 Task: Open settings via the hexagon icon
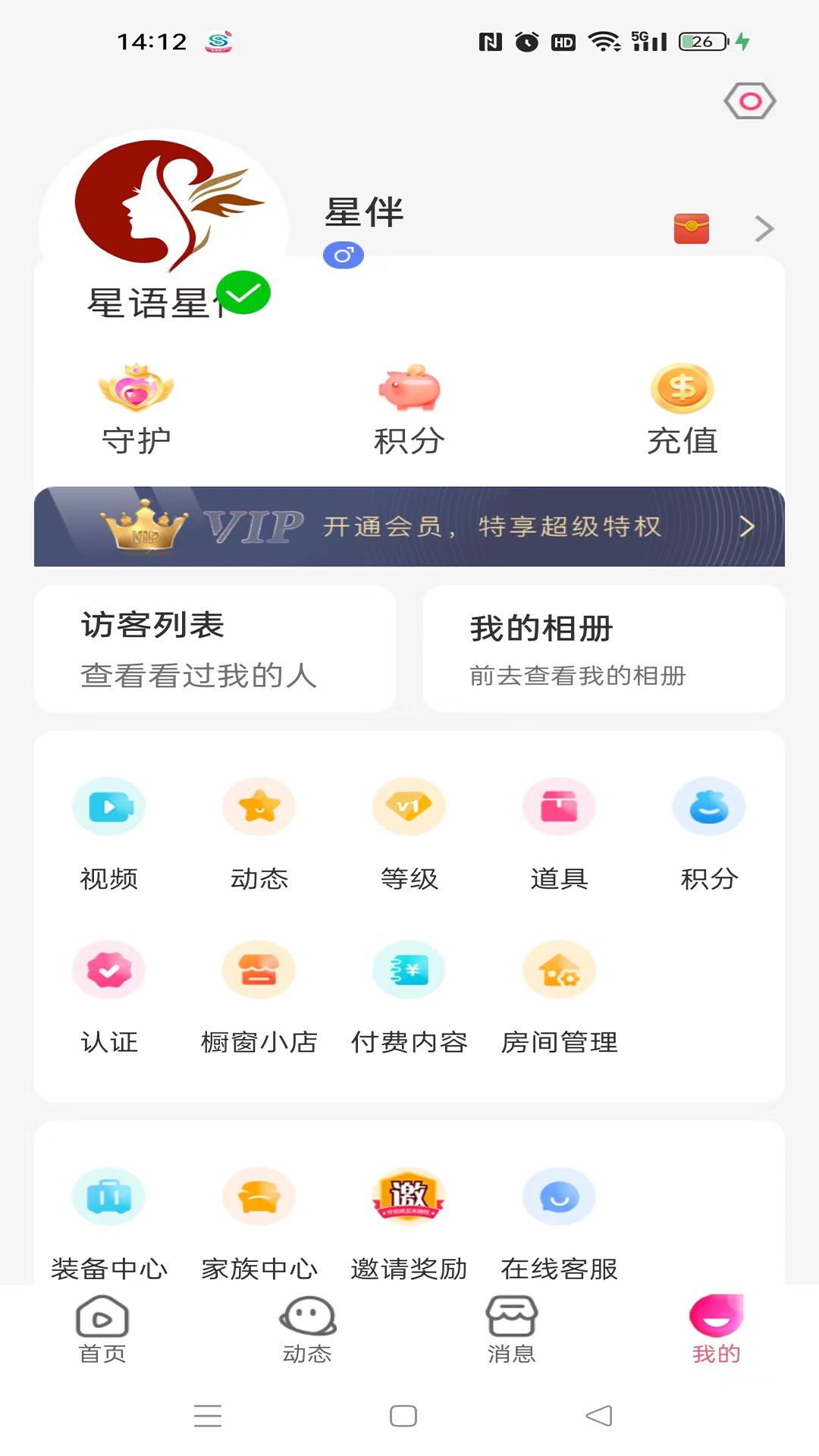749,102
